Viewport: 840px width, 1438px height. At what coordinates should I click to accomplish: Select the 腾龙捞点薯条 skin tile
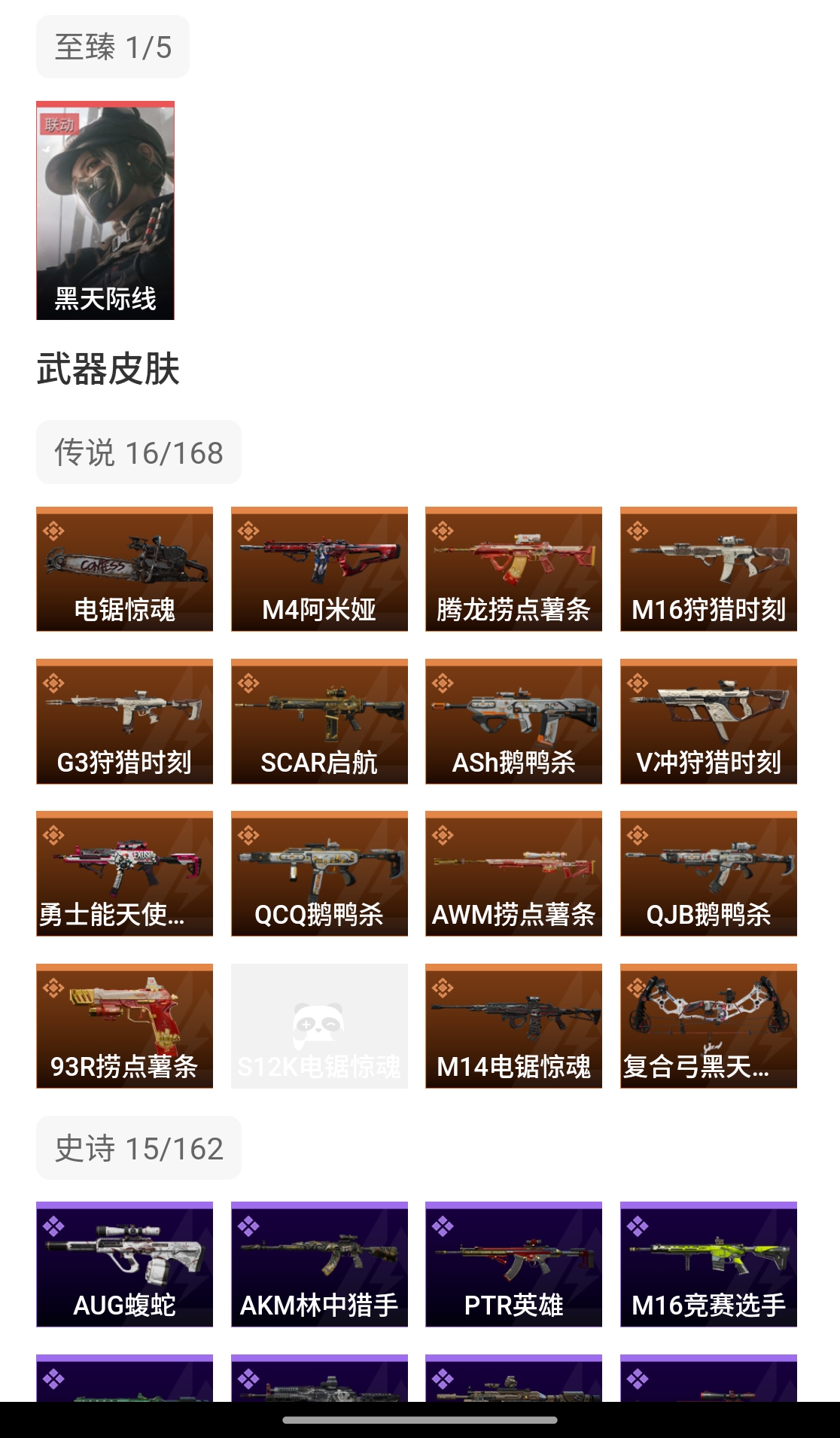[513, 569]
